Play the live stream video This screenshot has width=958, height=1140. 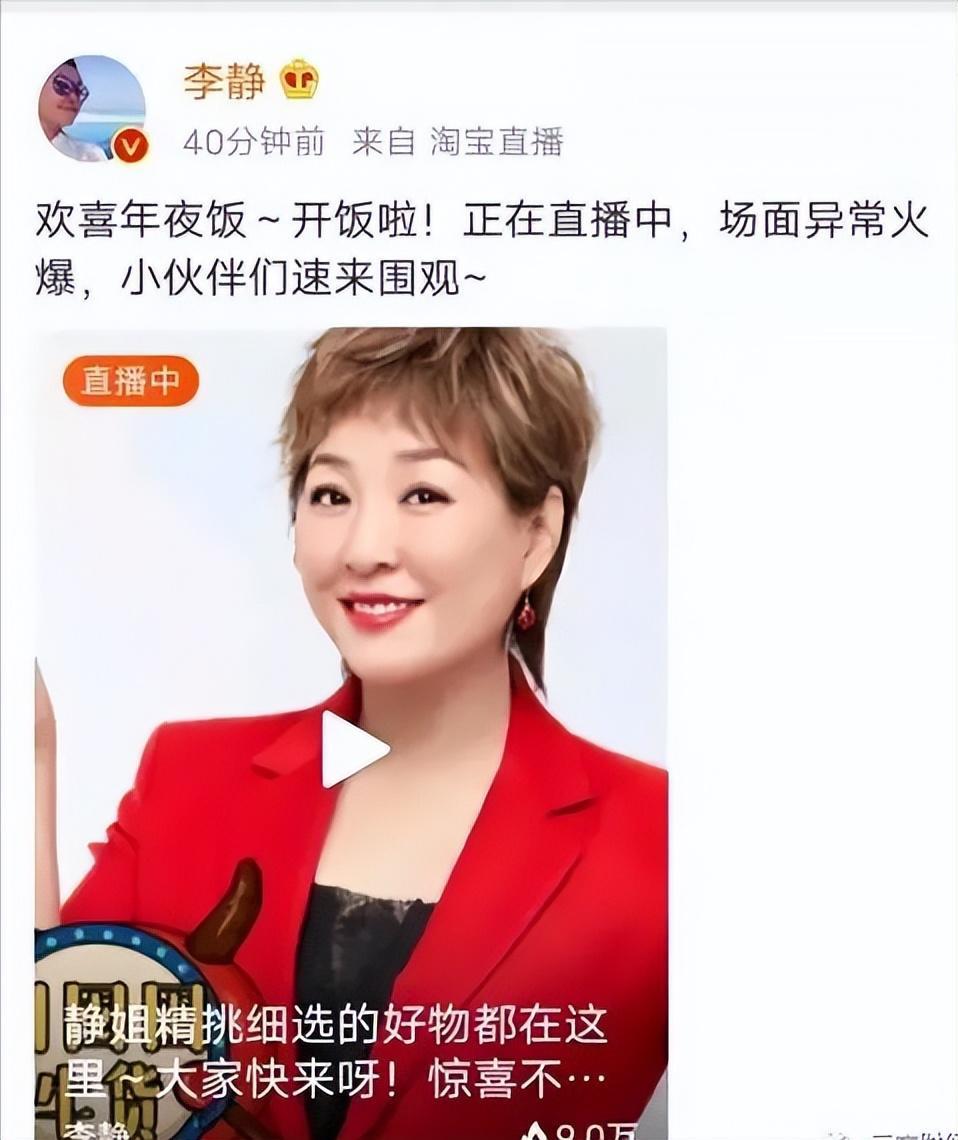353,750
